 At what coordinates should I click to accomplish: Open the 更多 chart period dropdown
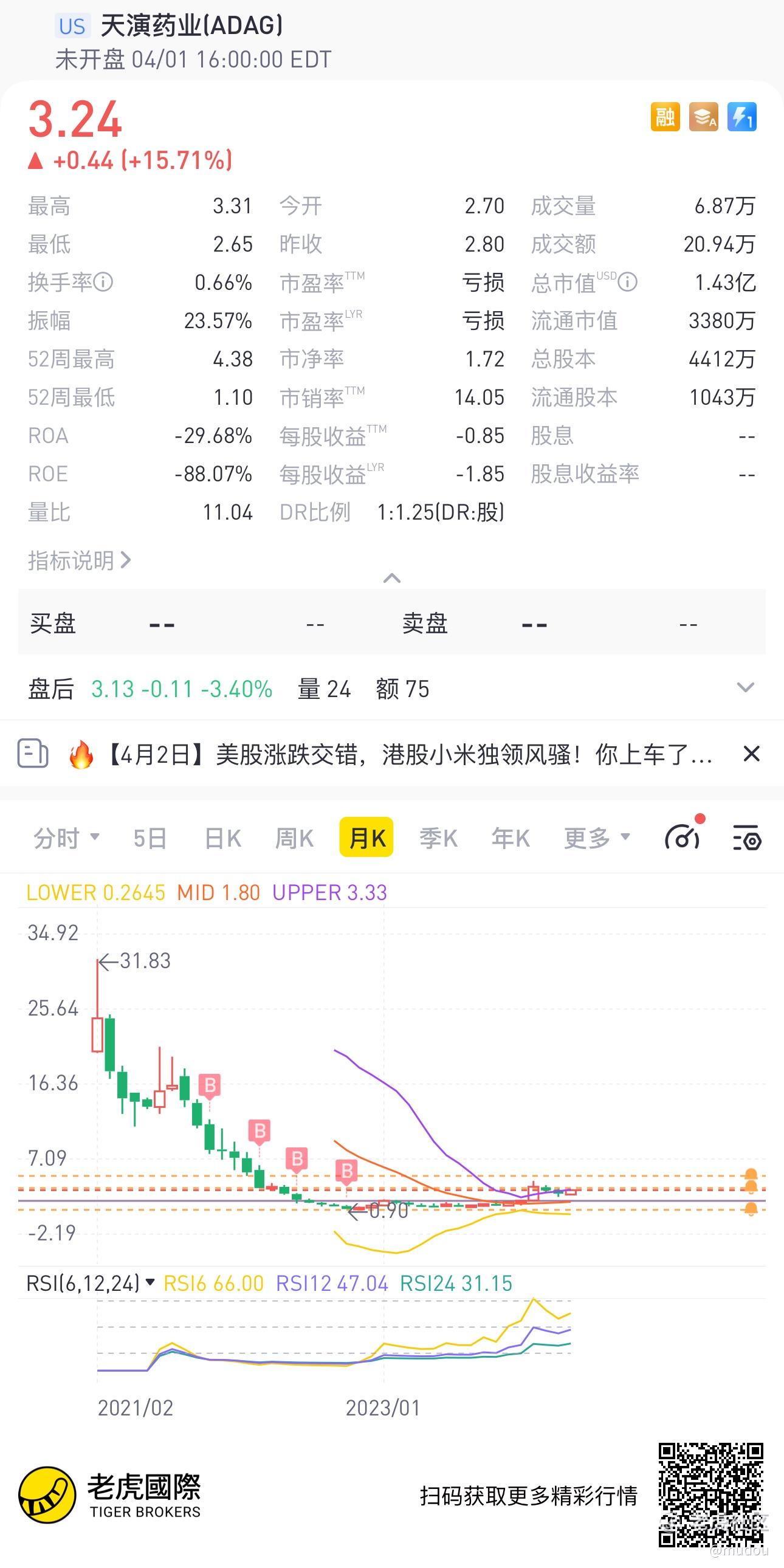tap(597, 838)
